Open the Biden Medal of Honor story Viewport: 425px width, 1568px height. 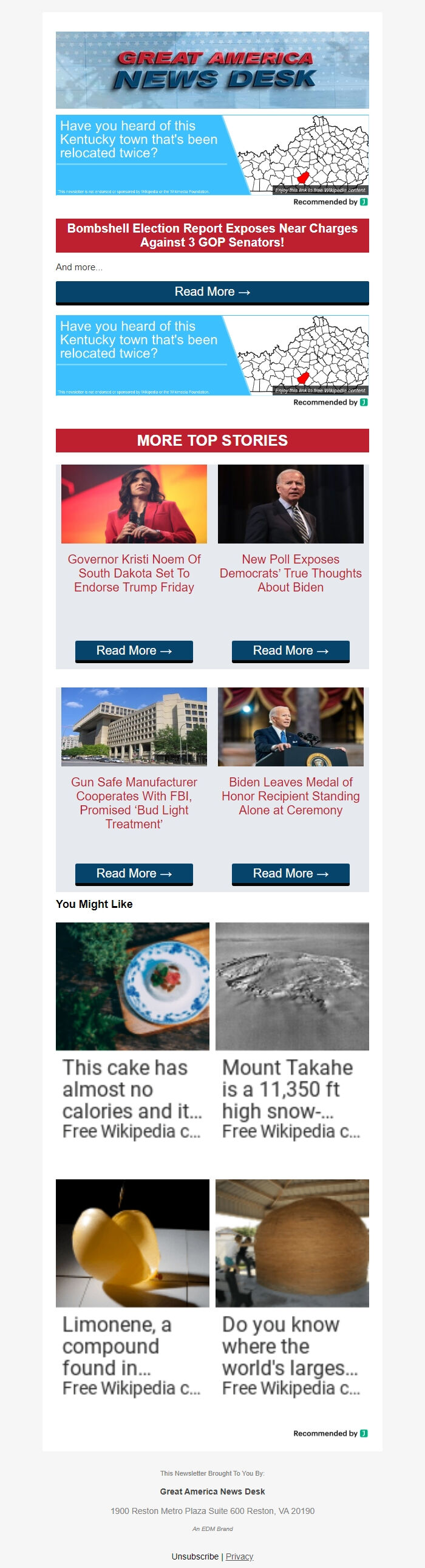(290, 796)
